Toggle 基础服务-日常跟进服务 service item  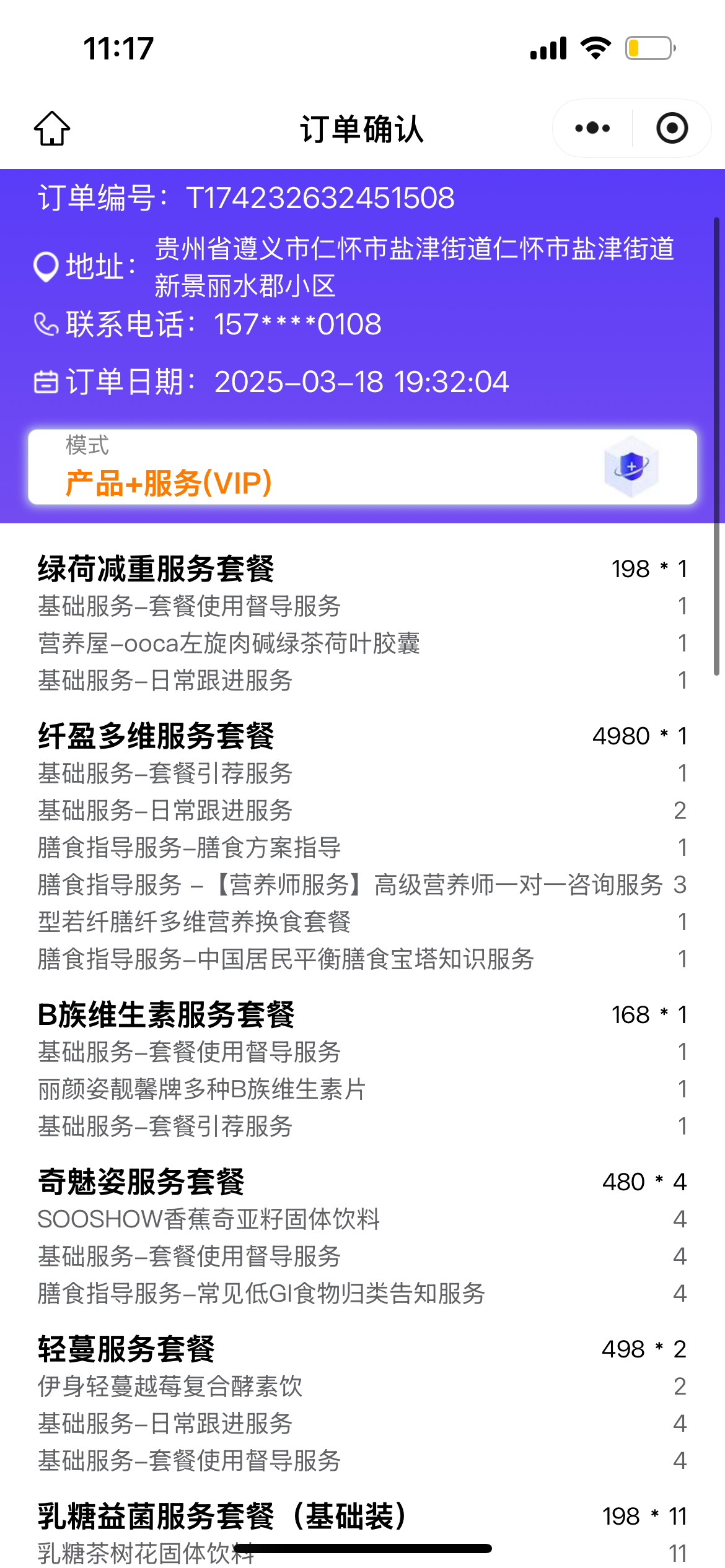tap(165, 681)
